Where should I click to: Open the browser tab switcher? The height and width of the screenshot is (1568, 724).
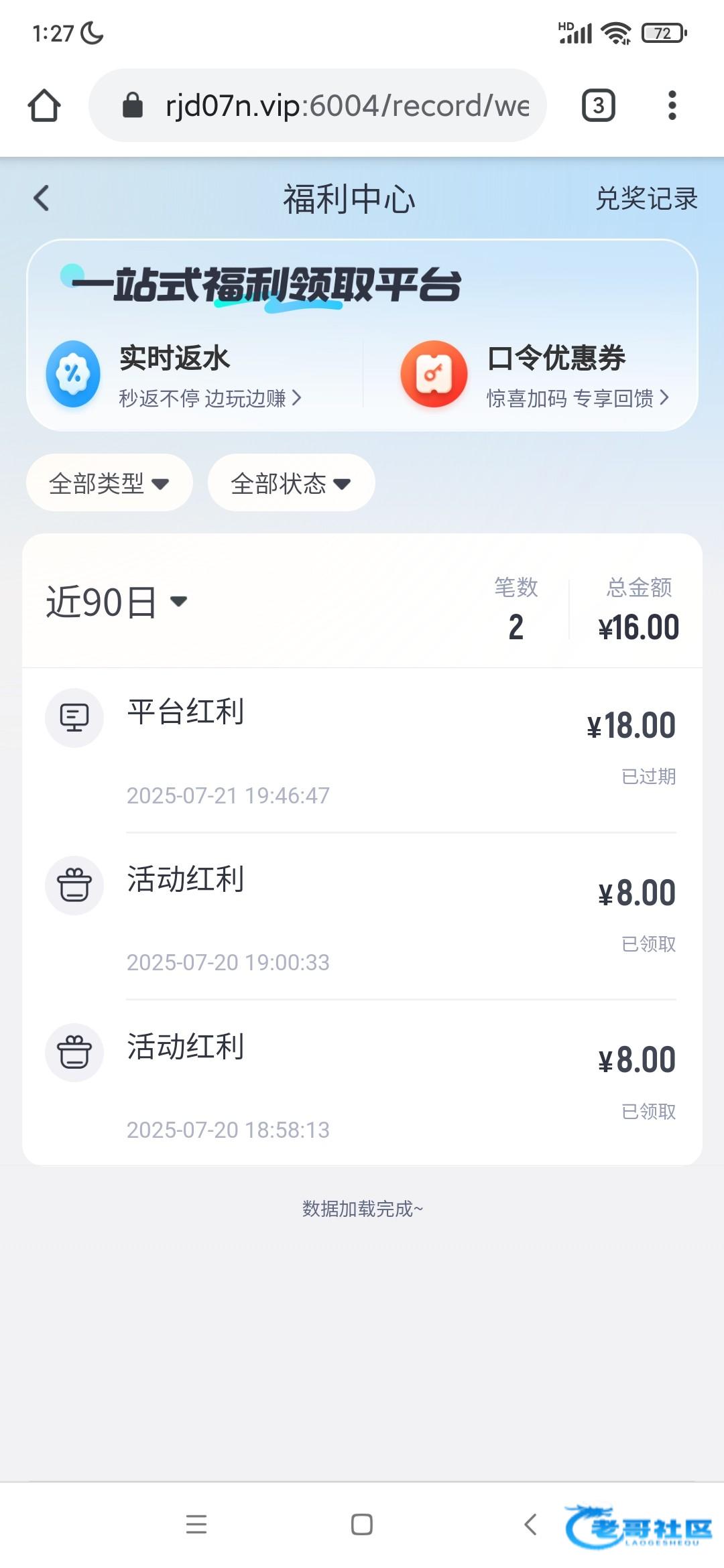click(598, 106)
